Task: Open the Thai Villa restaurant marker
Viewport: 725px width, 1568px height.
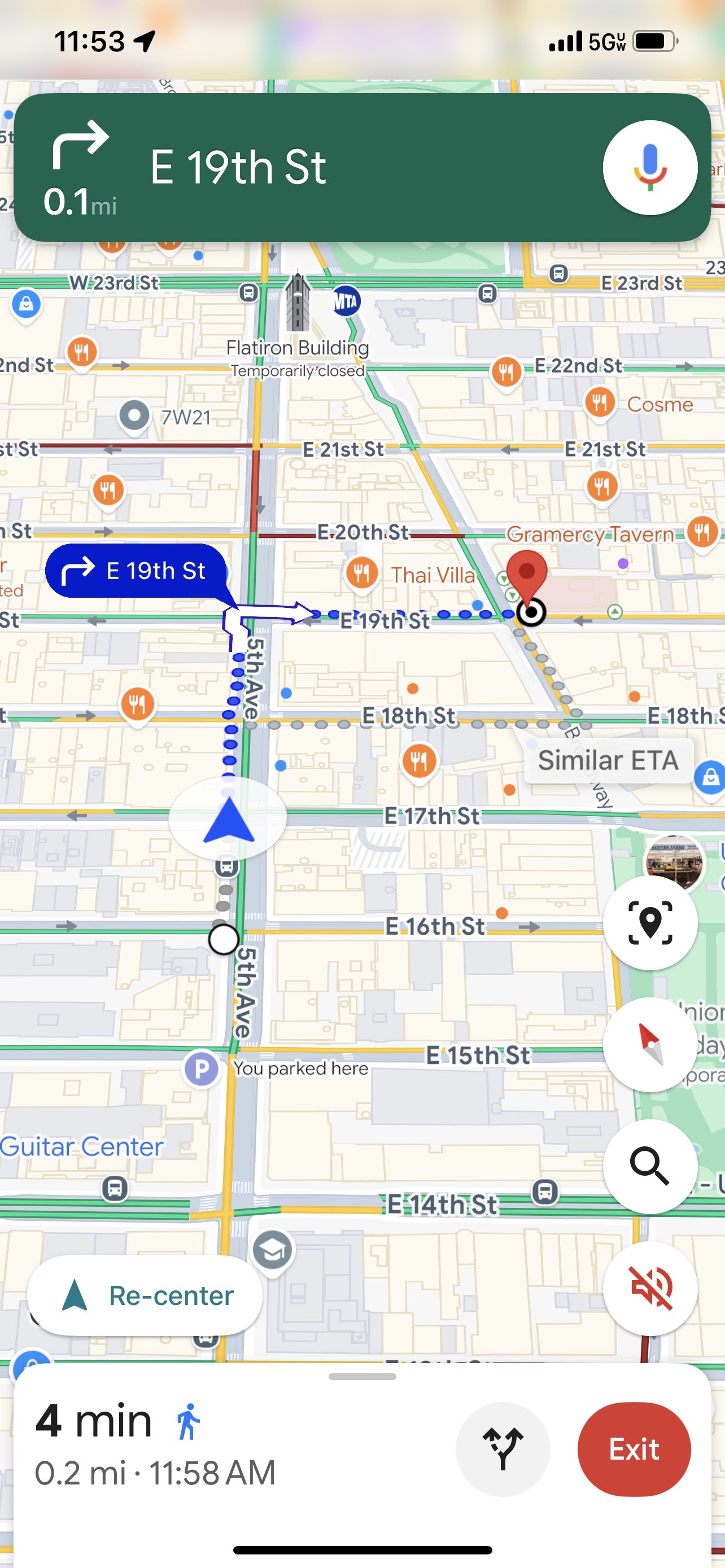Action: click(x=362, y=573)
